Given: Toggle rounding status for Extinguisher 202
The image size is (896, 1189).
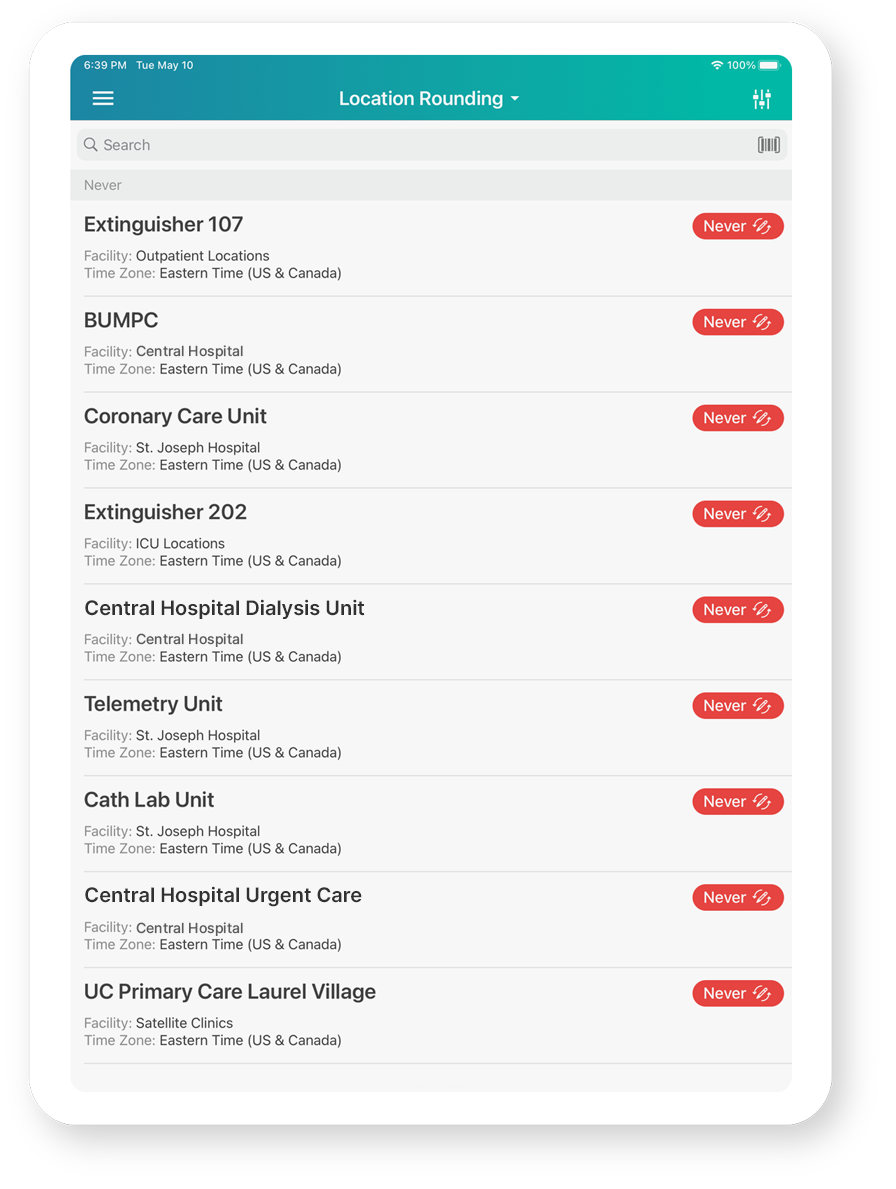Looking at the screenshot, I should (738, 514).
